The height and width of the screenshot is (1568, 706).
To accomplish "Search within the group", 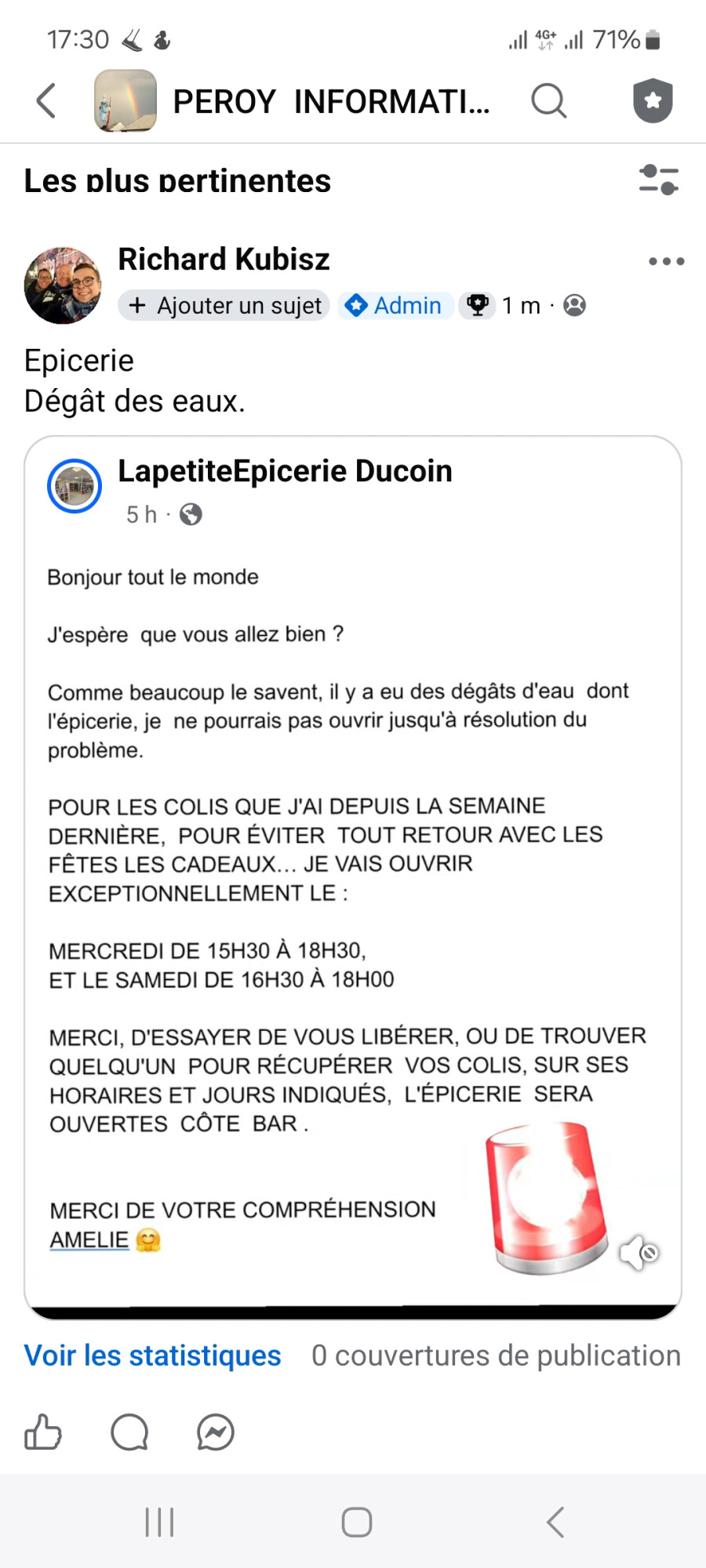I will (548, 100).
